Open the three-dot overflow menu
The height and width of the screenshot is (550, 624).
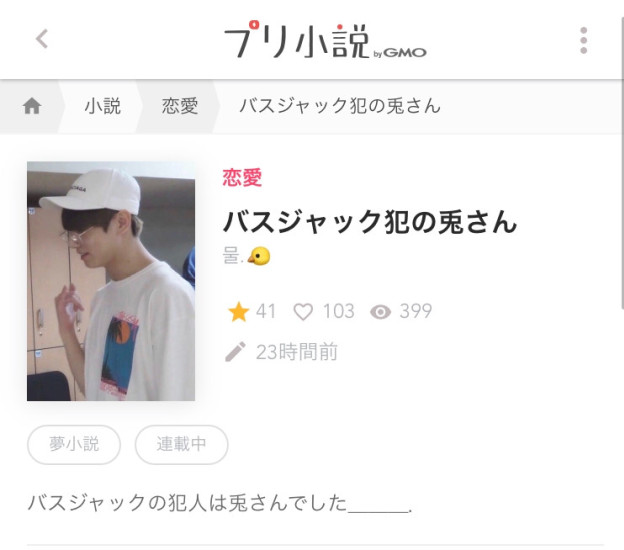(583, 40)
